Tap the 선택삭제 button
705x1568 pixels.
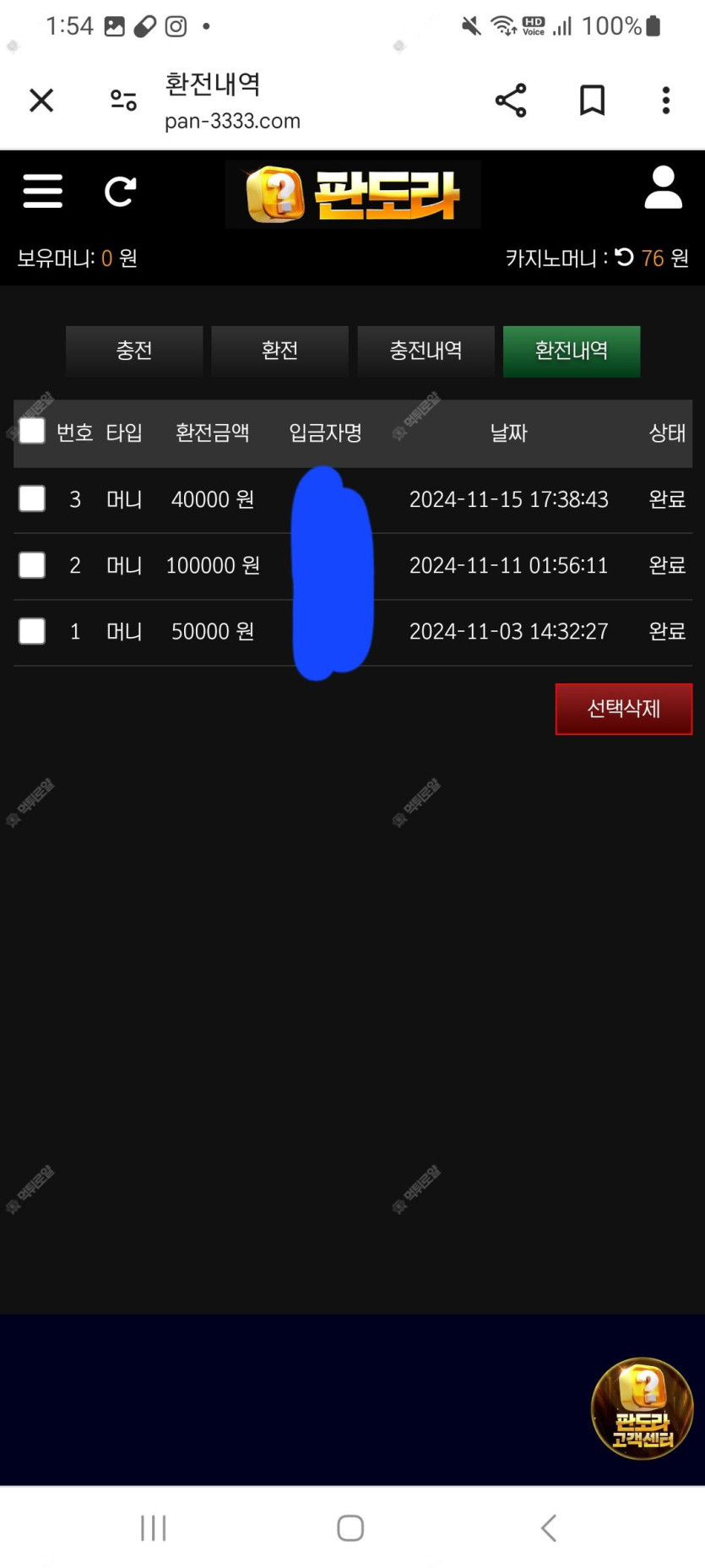[x=624, y=709]
